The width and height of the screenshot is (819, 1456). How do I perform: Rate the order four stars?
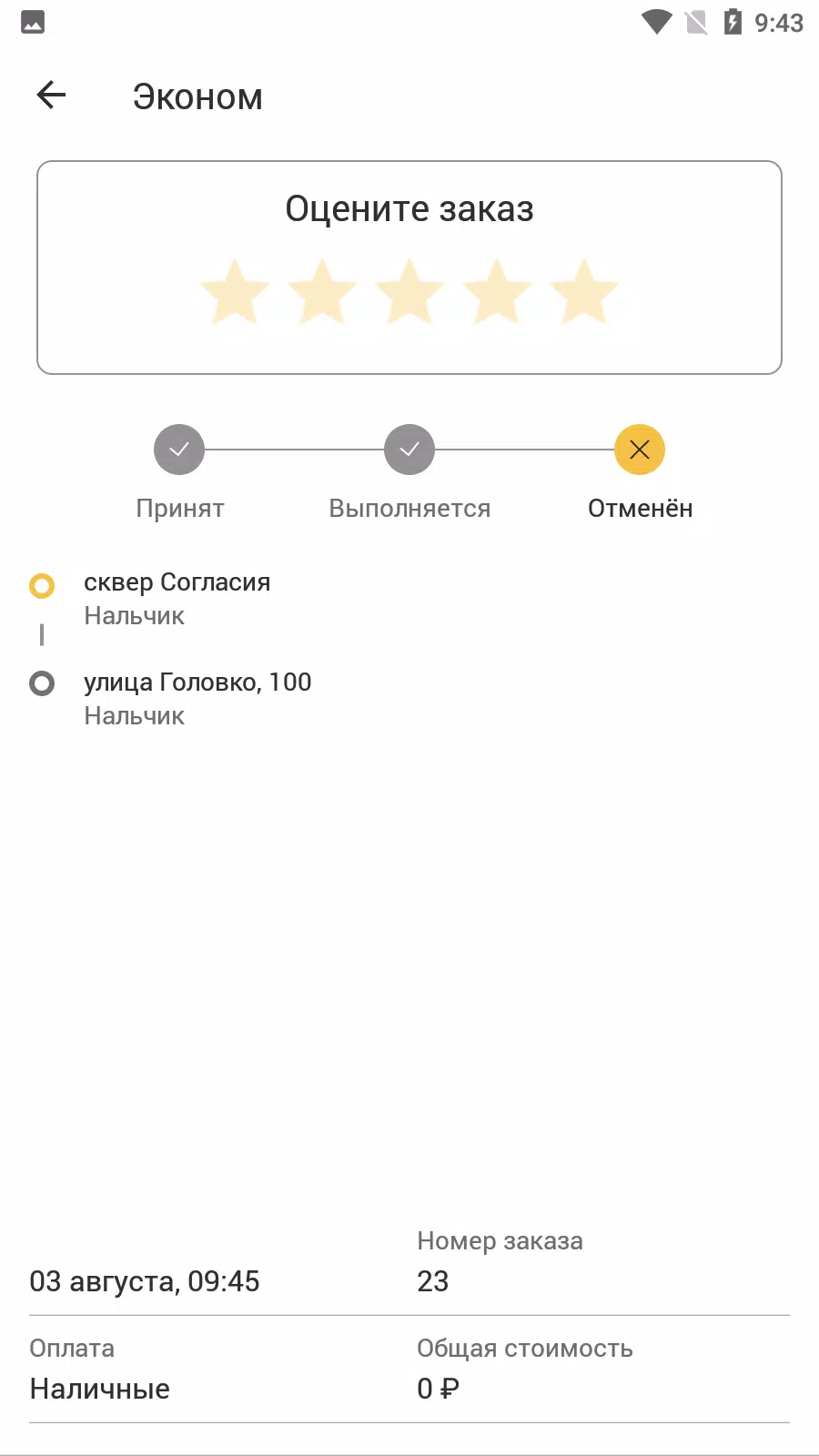[497, 293]
